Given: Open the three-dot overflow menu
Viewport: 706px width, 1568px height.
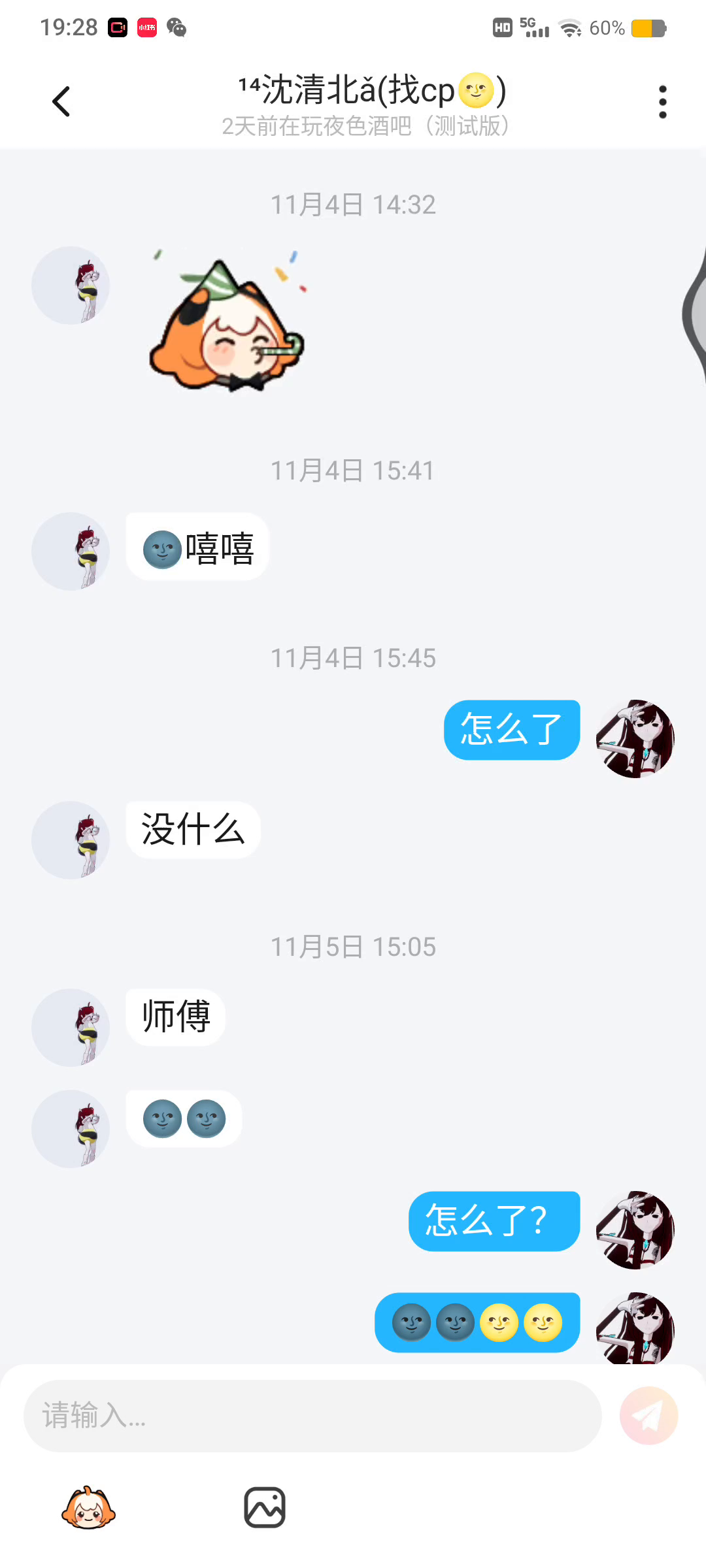Looking at the screenshot, I should tap(662, 102).
